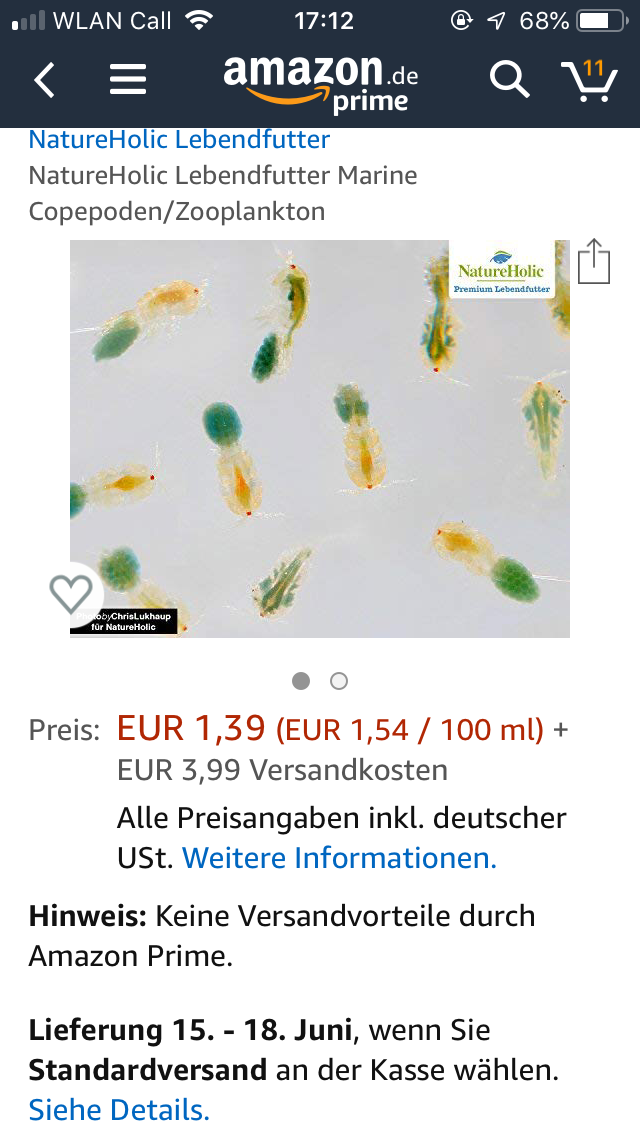Share this product

[x=594, y=261]
